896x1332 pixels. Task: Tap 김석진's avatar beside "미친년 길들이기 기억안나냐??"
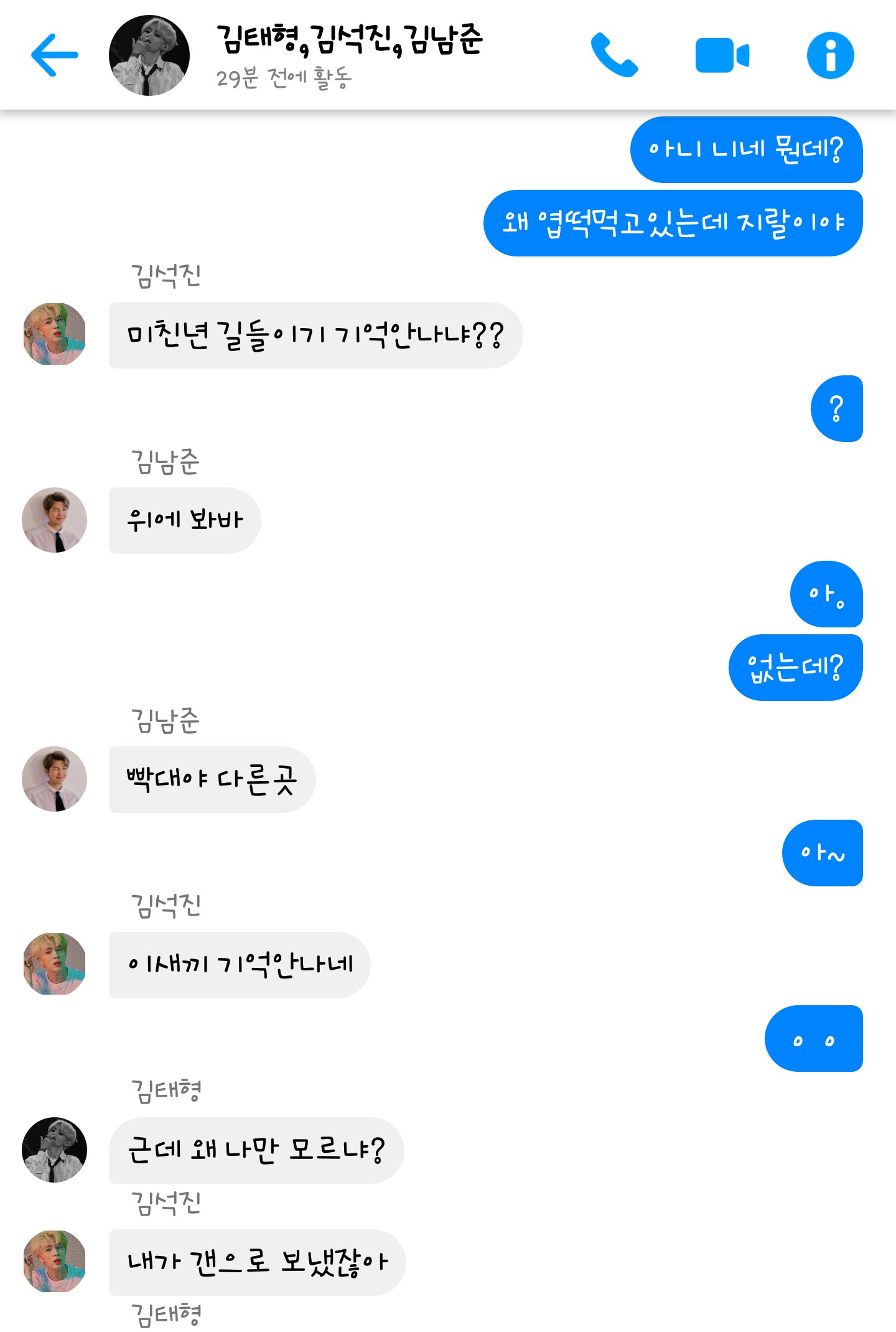[54, 334]
